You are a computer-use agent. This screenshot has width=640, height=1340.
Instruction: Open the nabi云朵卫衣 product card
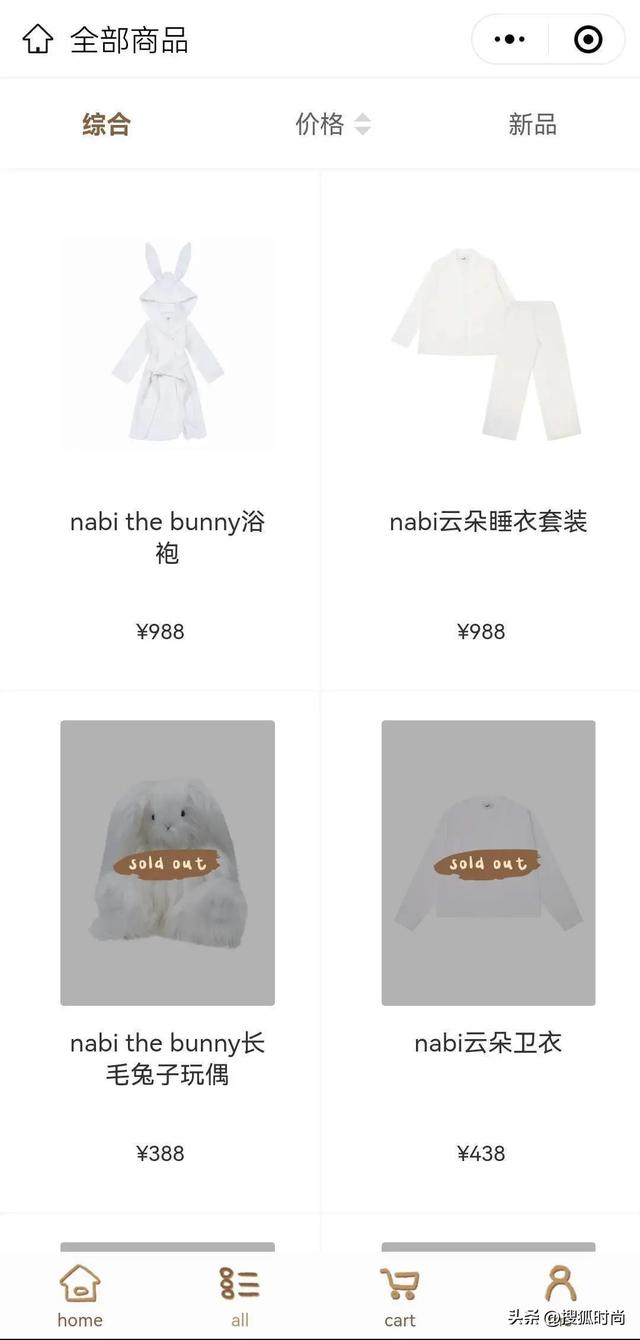pyautogui.click(x=487, y=863)
